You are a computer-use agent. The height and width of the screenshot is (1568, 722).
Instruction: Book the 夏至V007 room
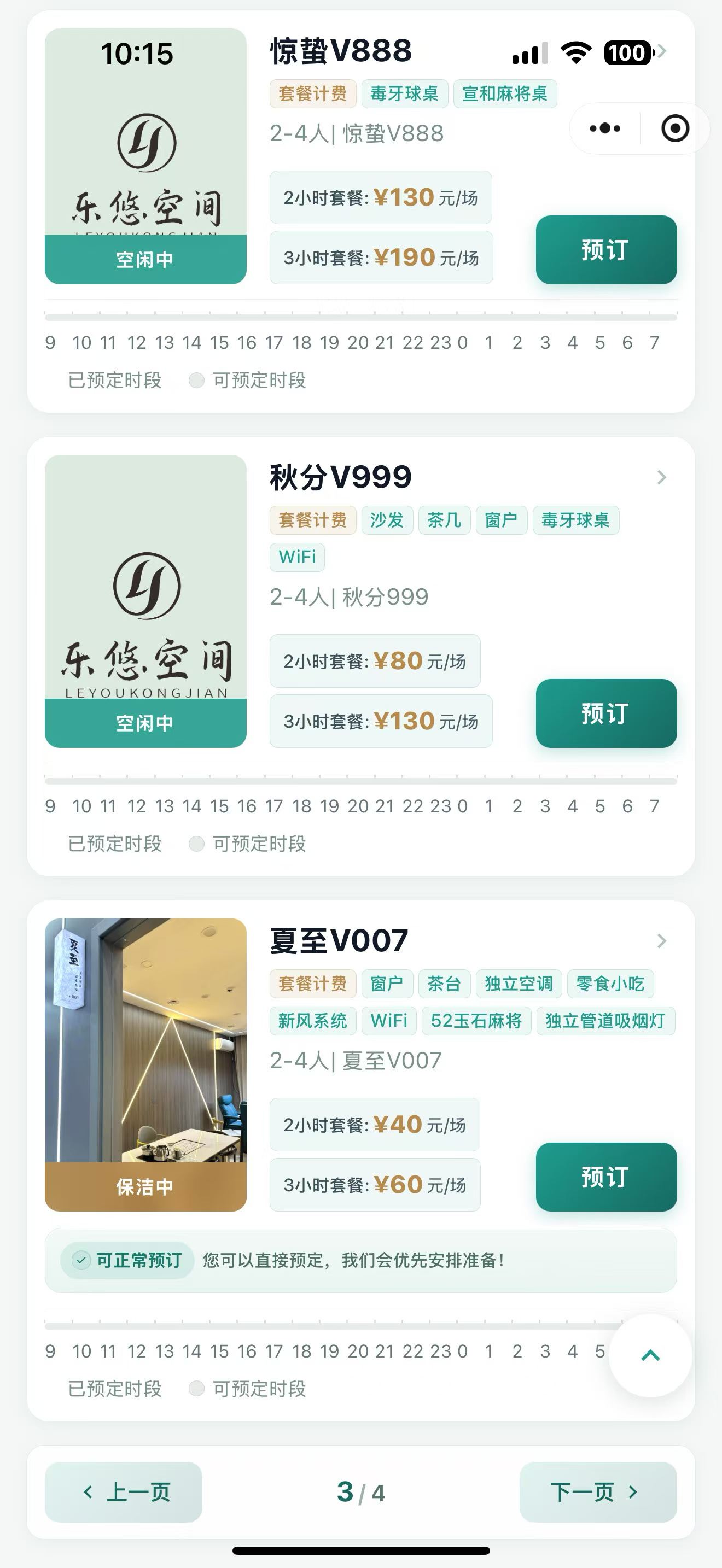605,1177
